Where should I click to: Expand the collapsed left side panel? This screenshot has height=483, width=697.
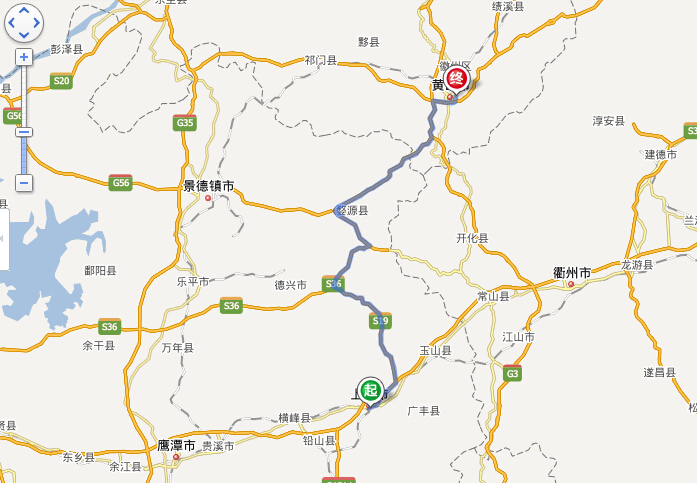[3, 238]
